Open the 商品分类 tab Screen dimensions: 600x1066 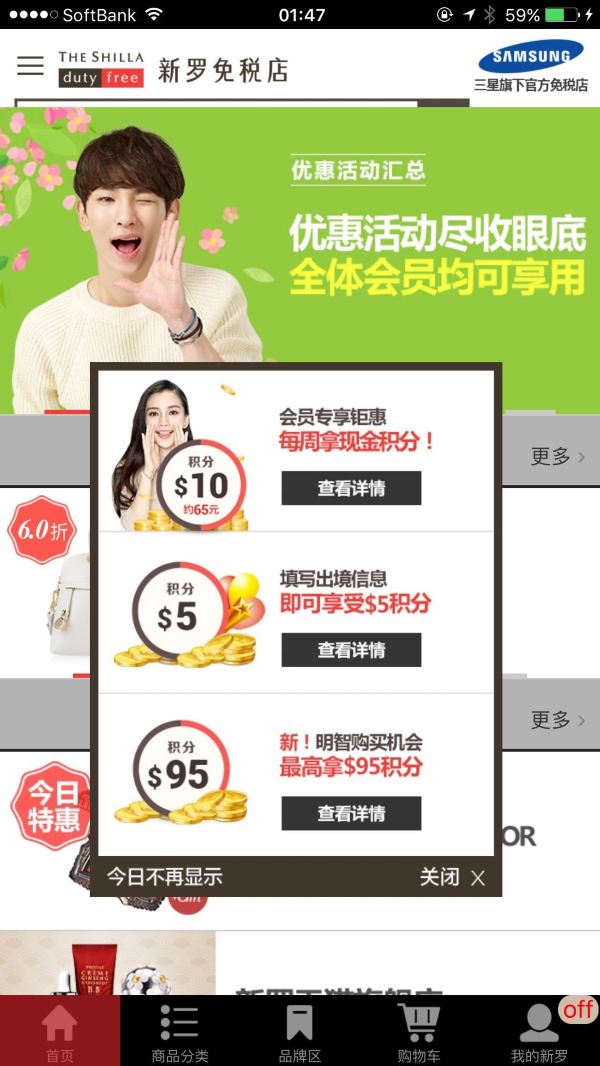pos(180,1031)
